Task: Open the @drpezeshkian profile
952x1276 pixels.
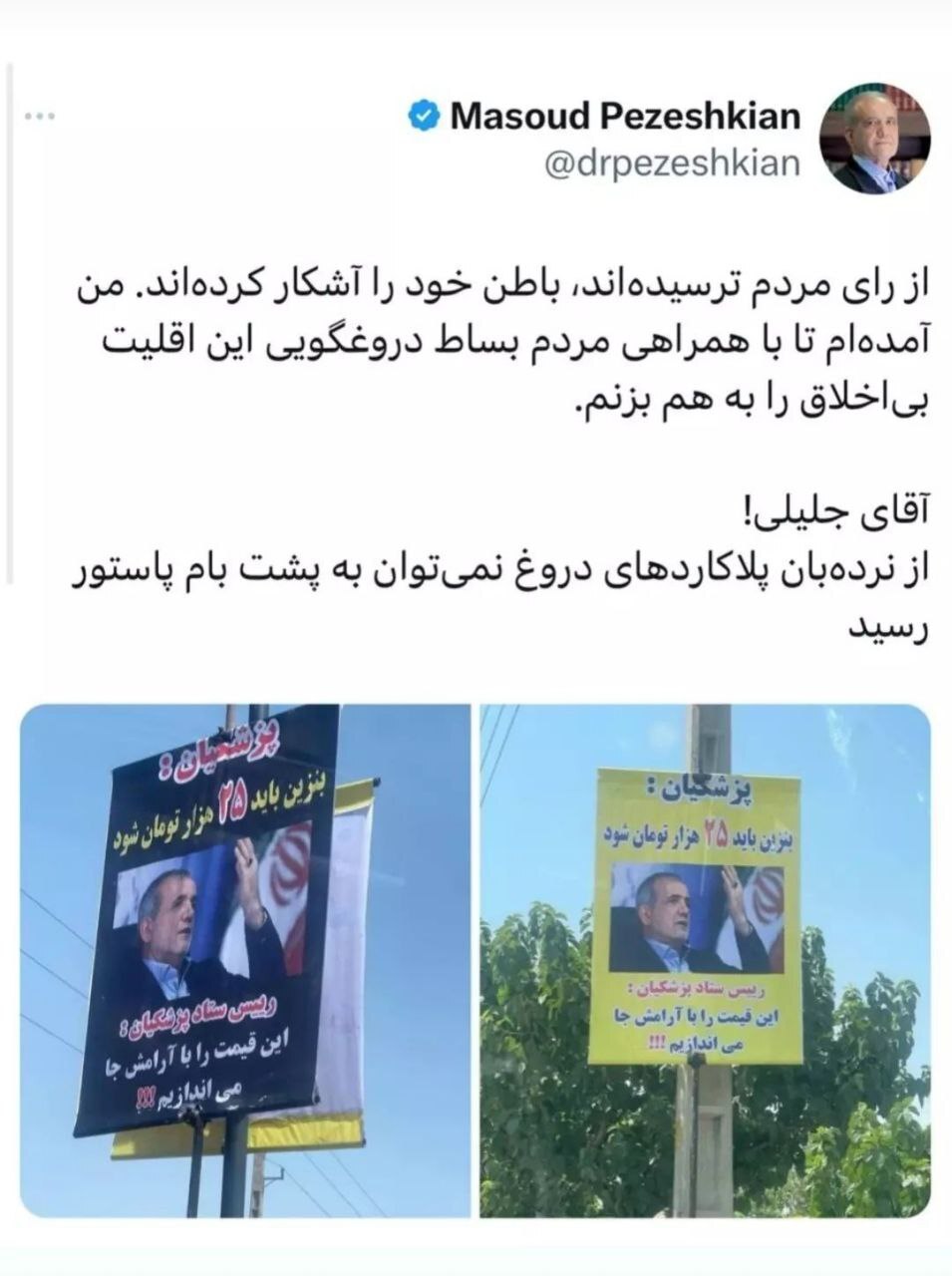Action: click(x=673, y=164)
